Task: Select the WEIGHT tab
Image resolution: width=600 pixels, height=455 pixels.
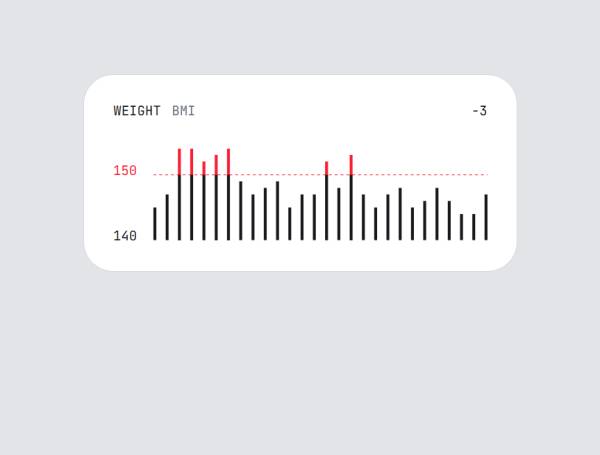Action: [x=137, y=111]
